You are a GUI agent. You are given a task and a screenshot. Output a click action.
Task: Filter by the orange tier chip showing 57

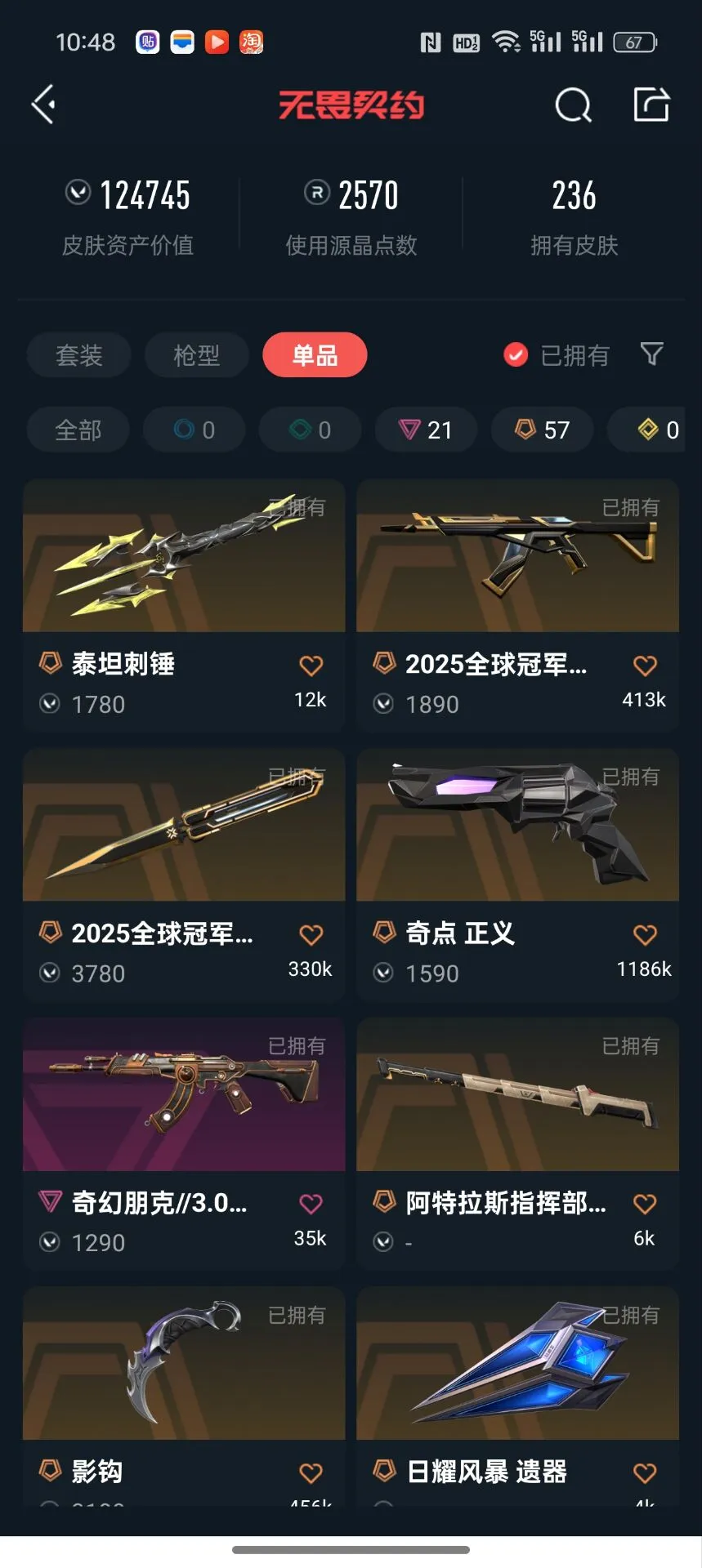tap(542, 430)
